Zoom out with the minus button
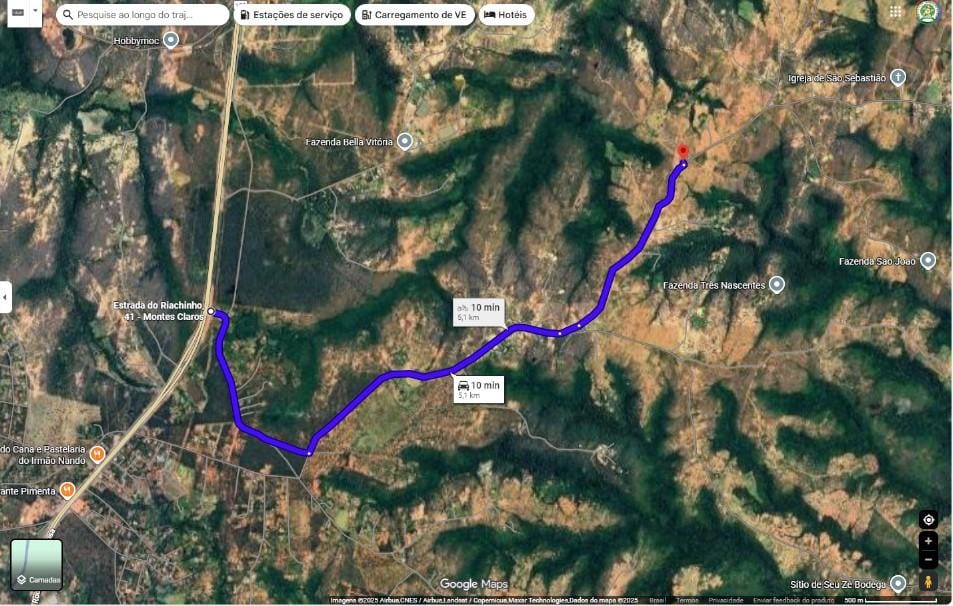Screen dimensions: 953x606 coord(928,559)
